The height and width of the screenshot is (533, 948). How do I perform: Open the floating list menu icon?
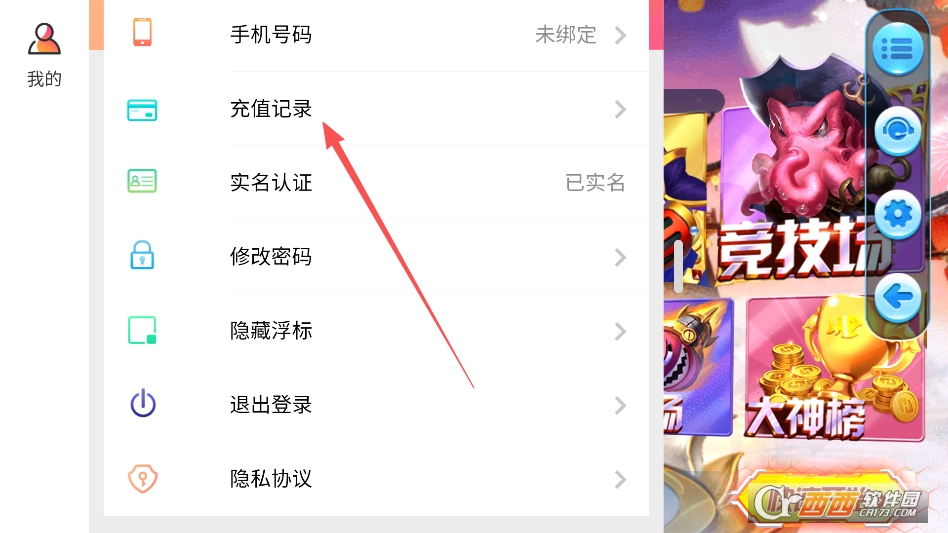(897, 47)
